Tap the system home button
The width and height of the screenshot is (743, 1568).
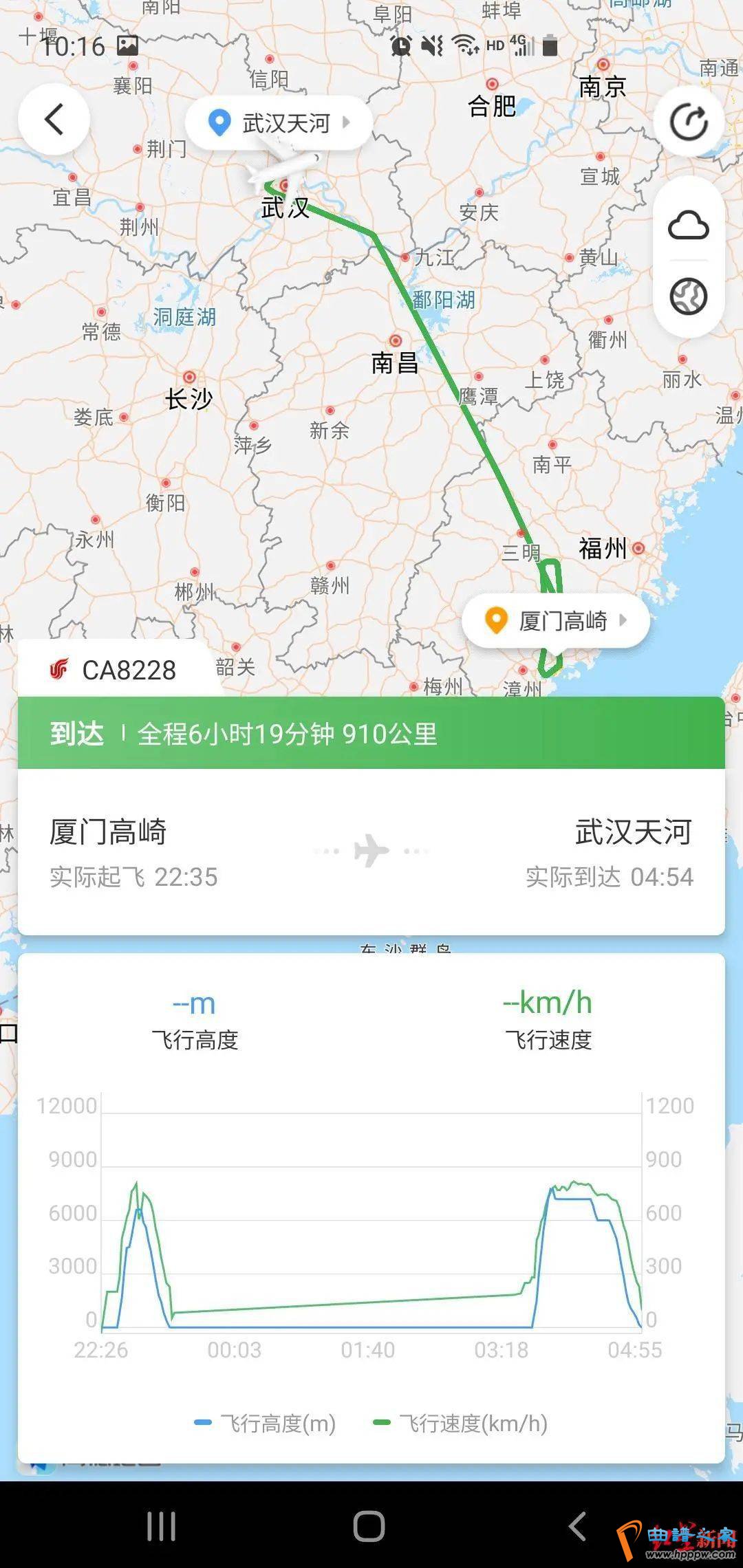pos(369,1526)
